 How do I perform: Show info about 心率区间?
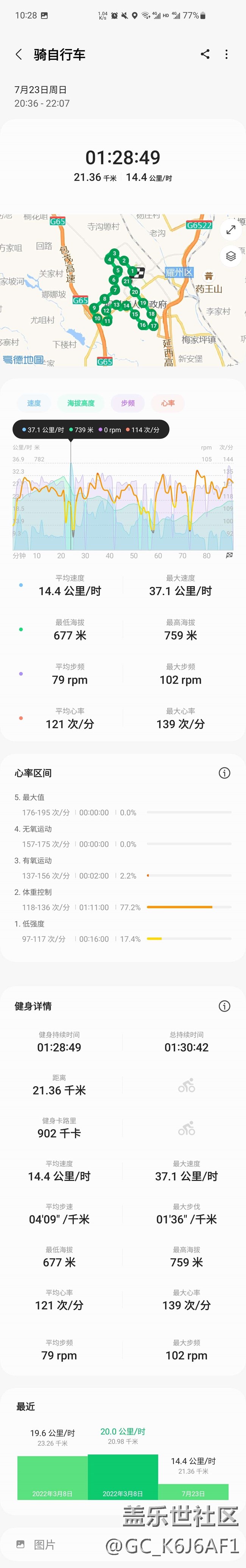pos(224,773)
